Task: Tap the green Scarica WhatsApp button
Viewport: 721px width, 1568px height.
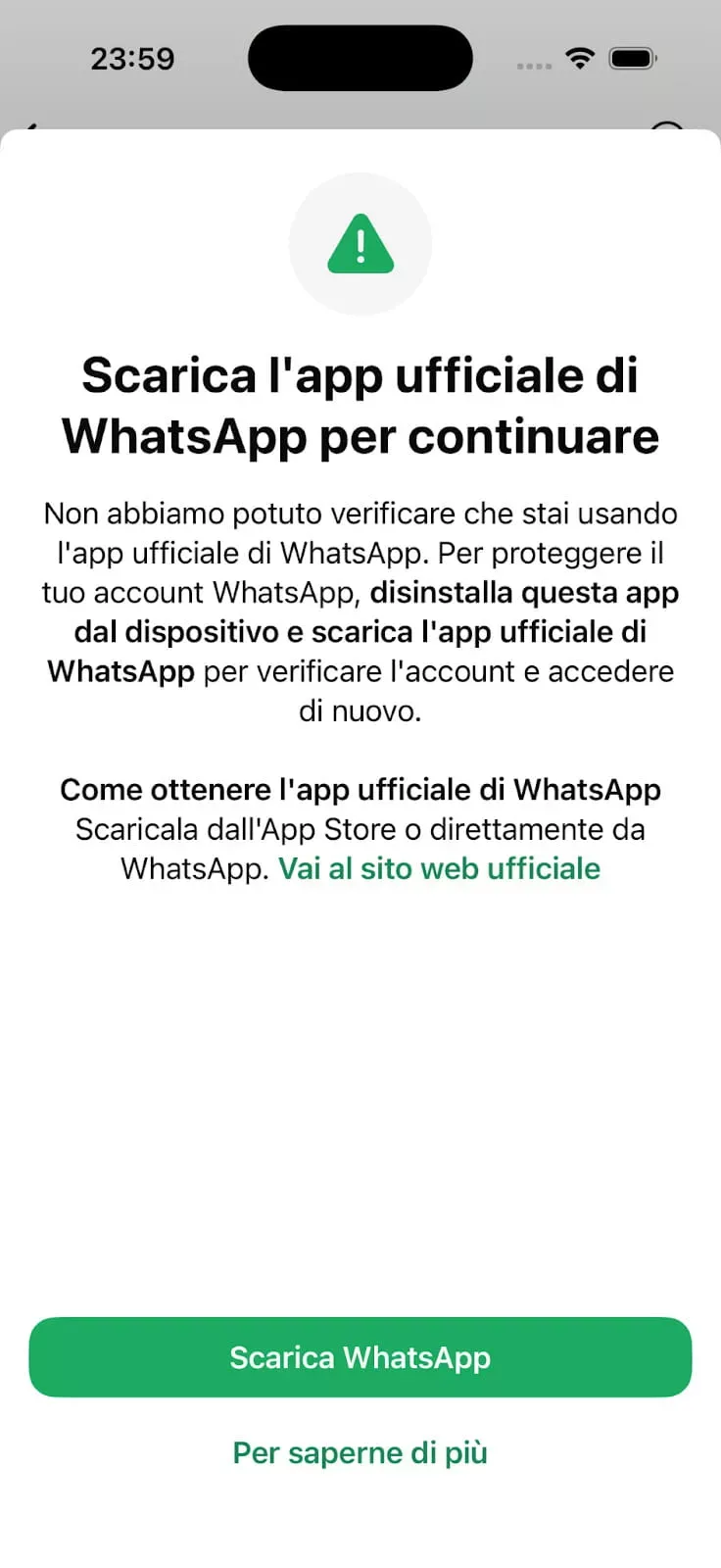Action: click(360, 1356)
